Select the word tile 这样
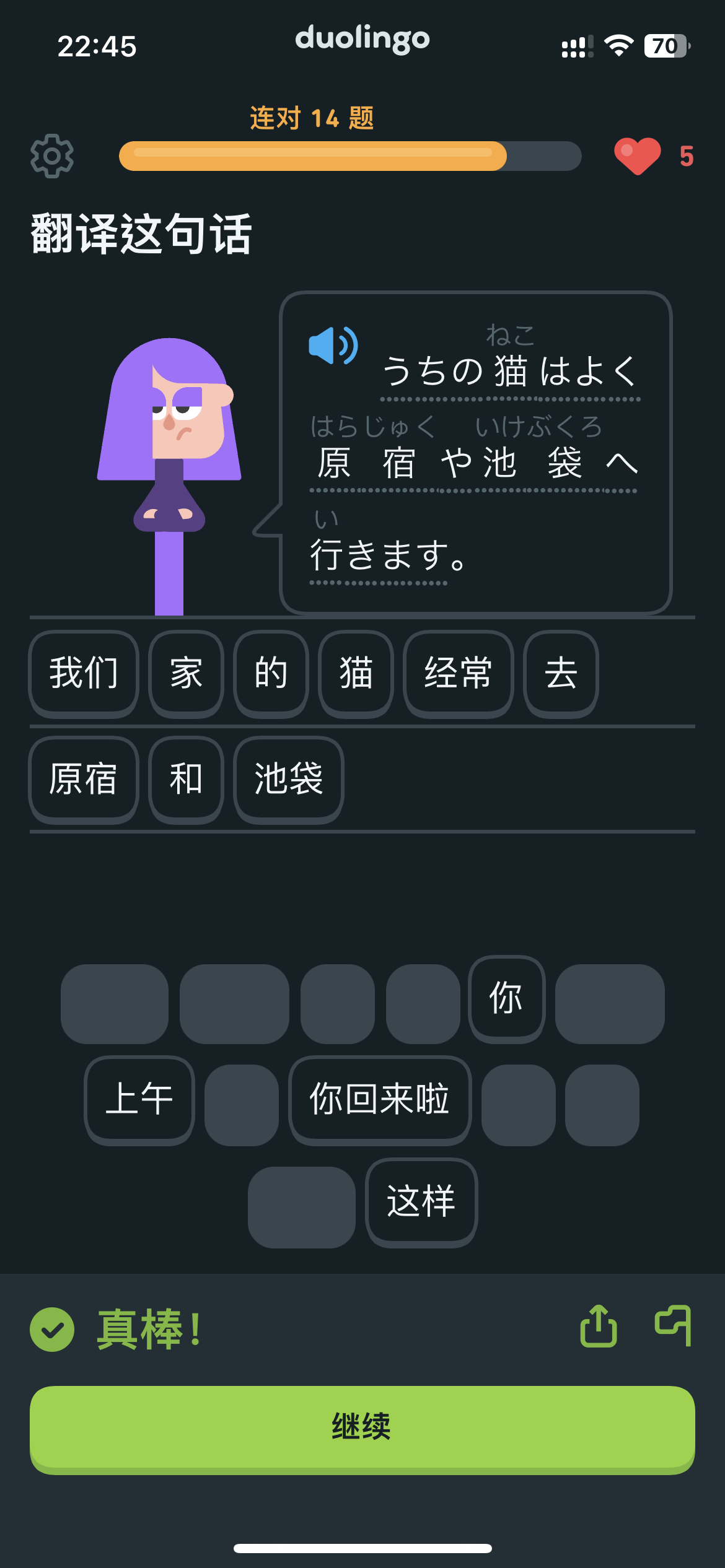 pyautogui.click(x=421, y=1203)
